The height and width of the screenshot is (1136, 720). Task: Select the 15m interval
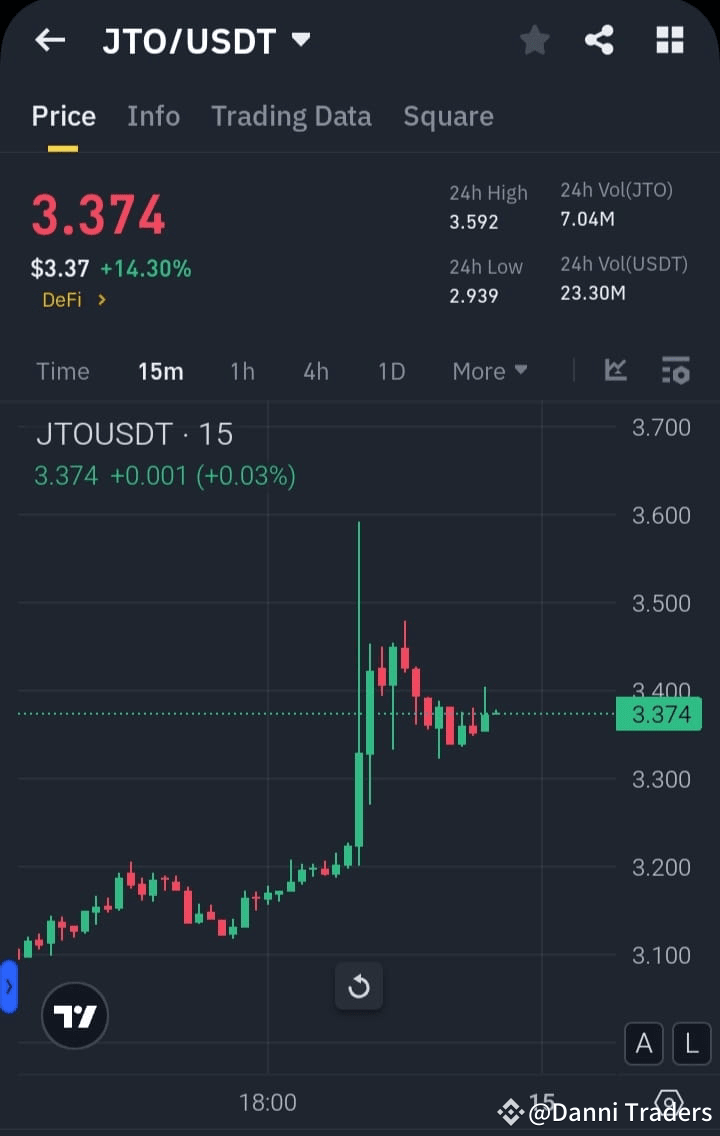pos(160,371)
